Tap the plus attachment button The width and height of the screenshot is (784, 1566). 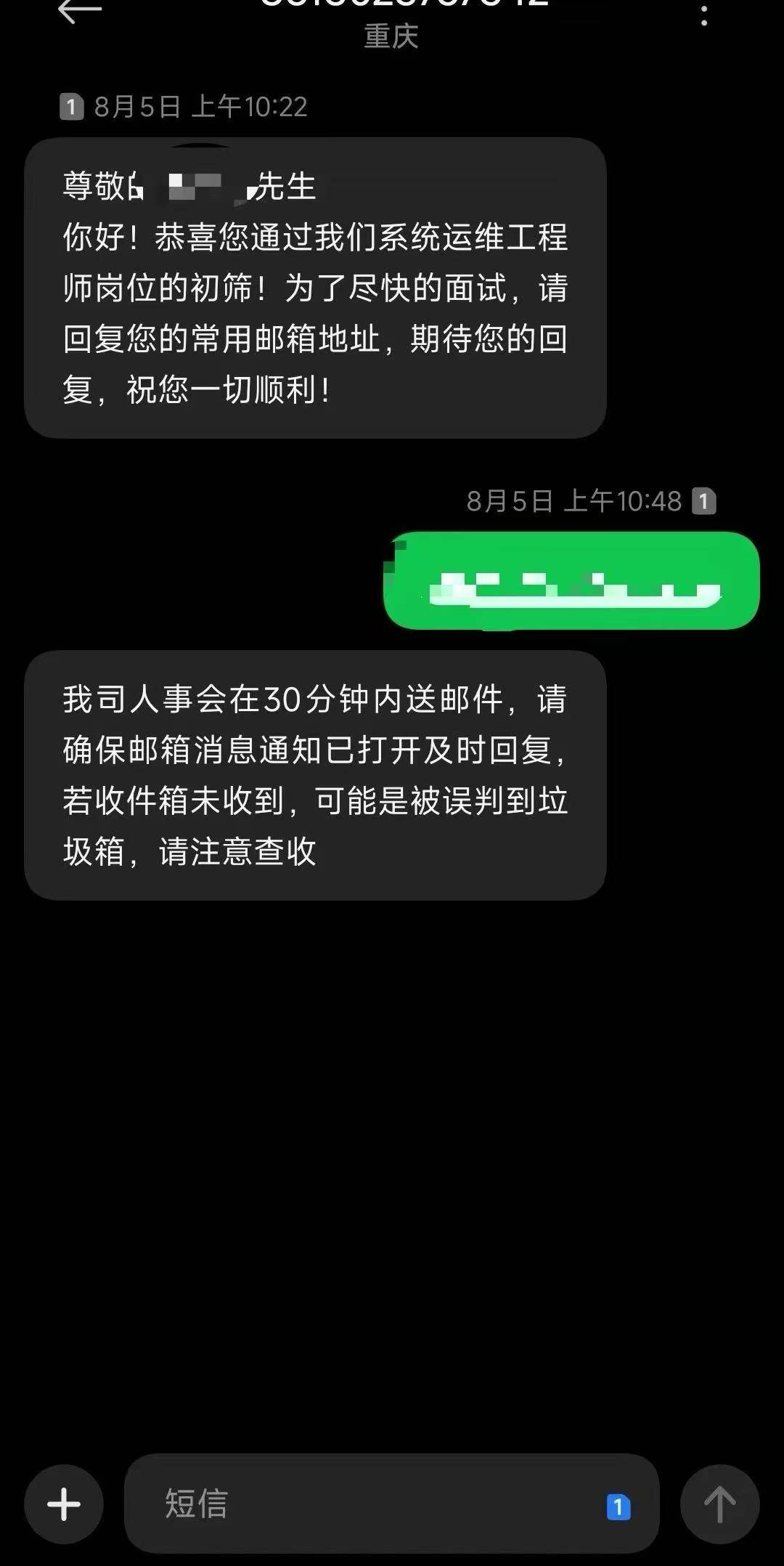[x=64, y=1504]
